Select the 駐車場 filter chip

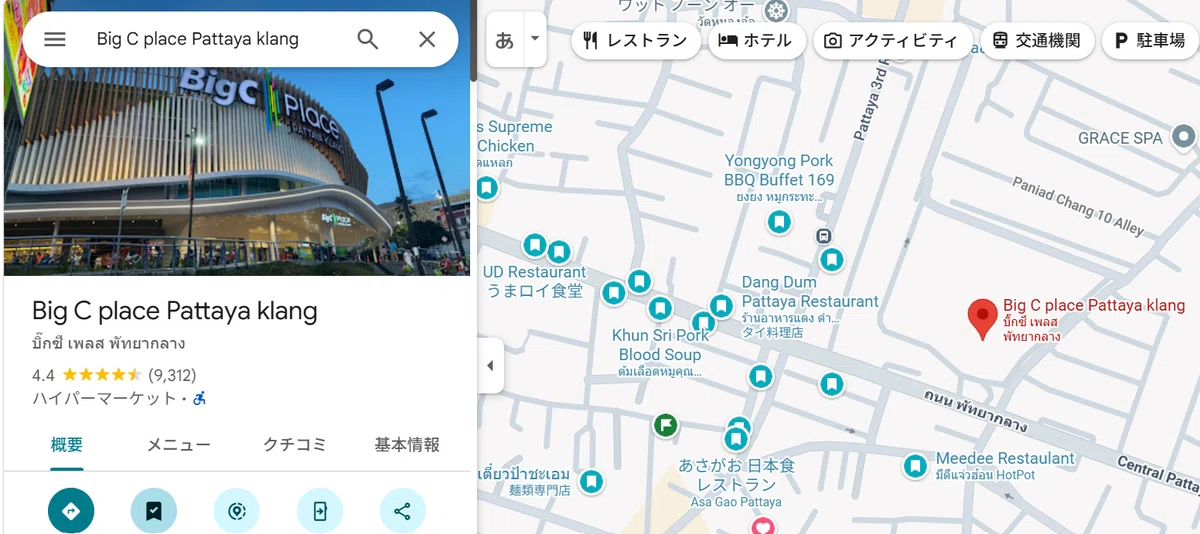click(1151, 41)
